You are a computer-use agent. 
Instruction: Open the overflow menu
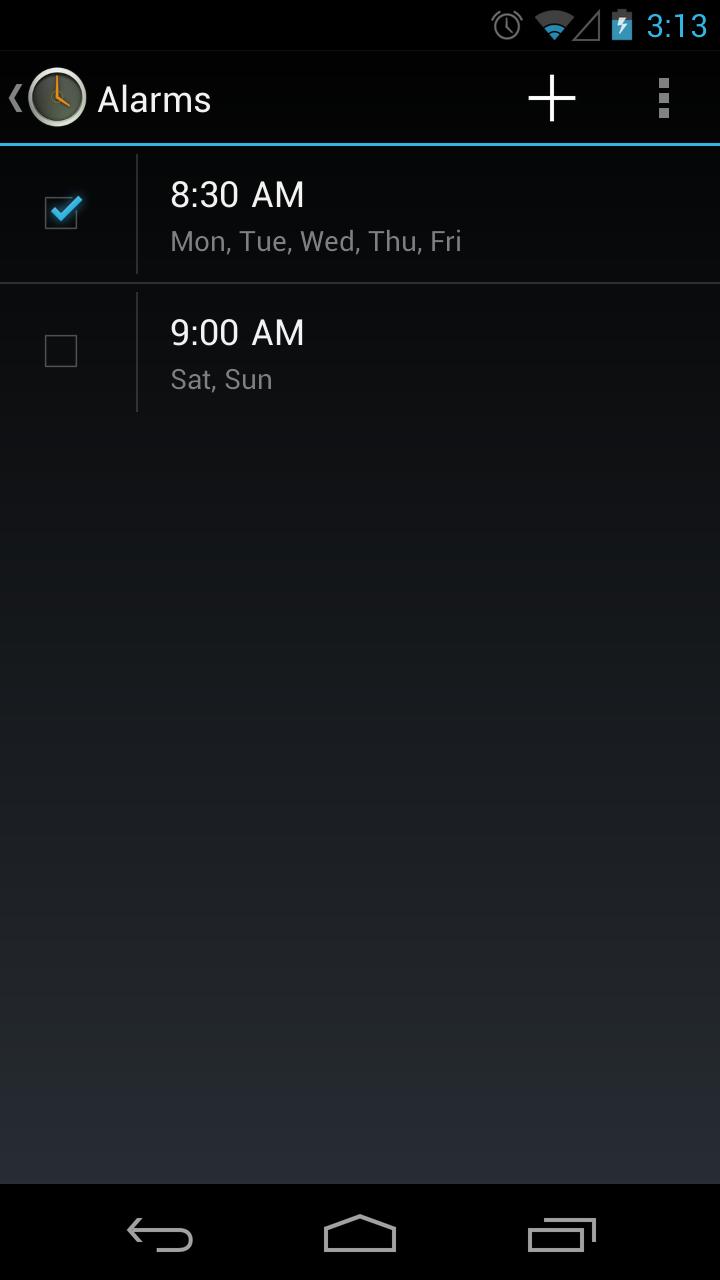point(663,98)
